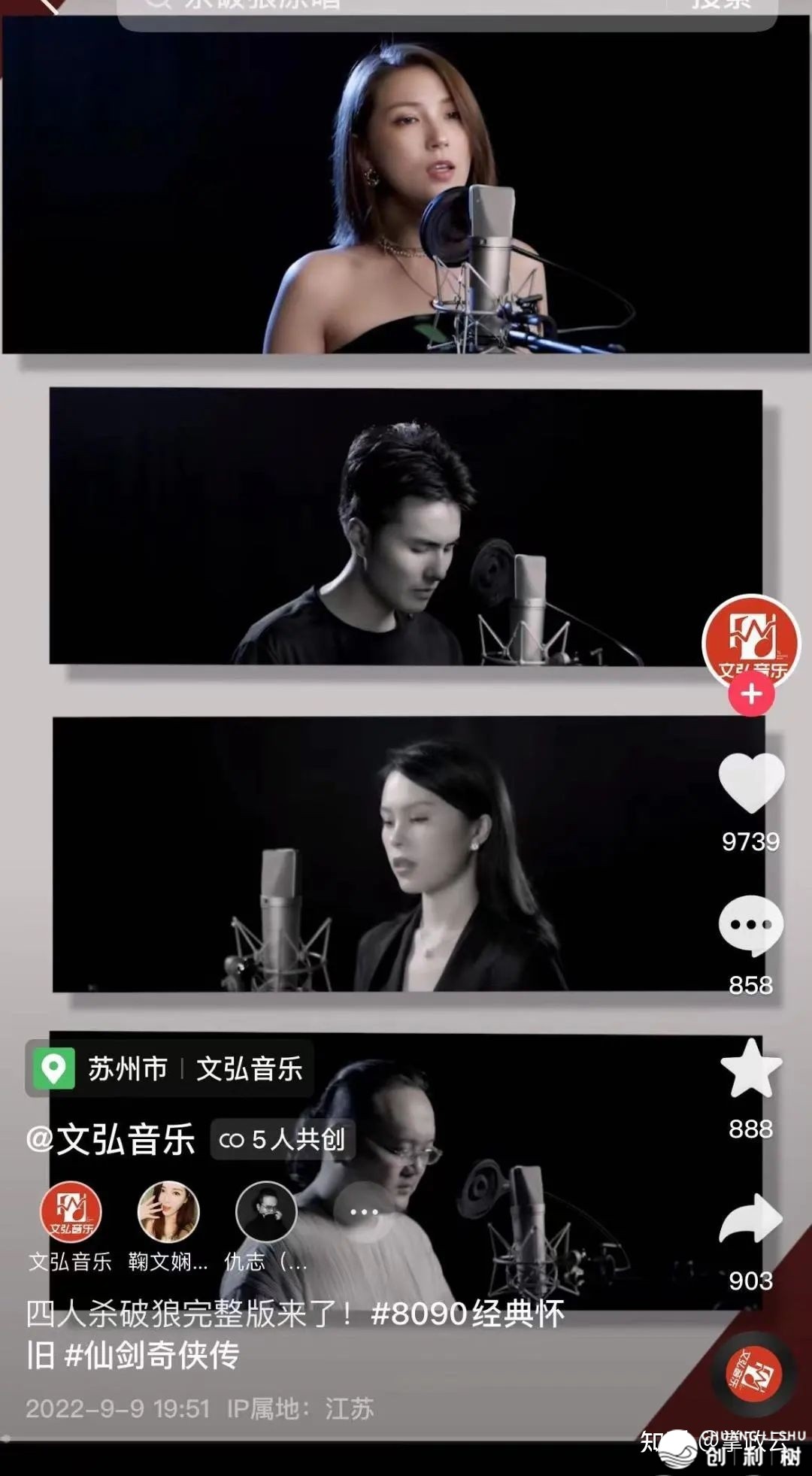Follow 文弘音乐 with the red plus button
812x1476 pixels.
(x=751, y=694)
